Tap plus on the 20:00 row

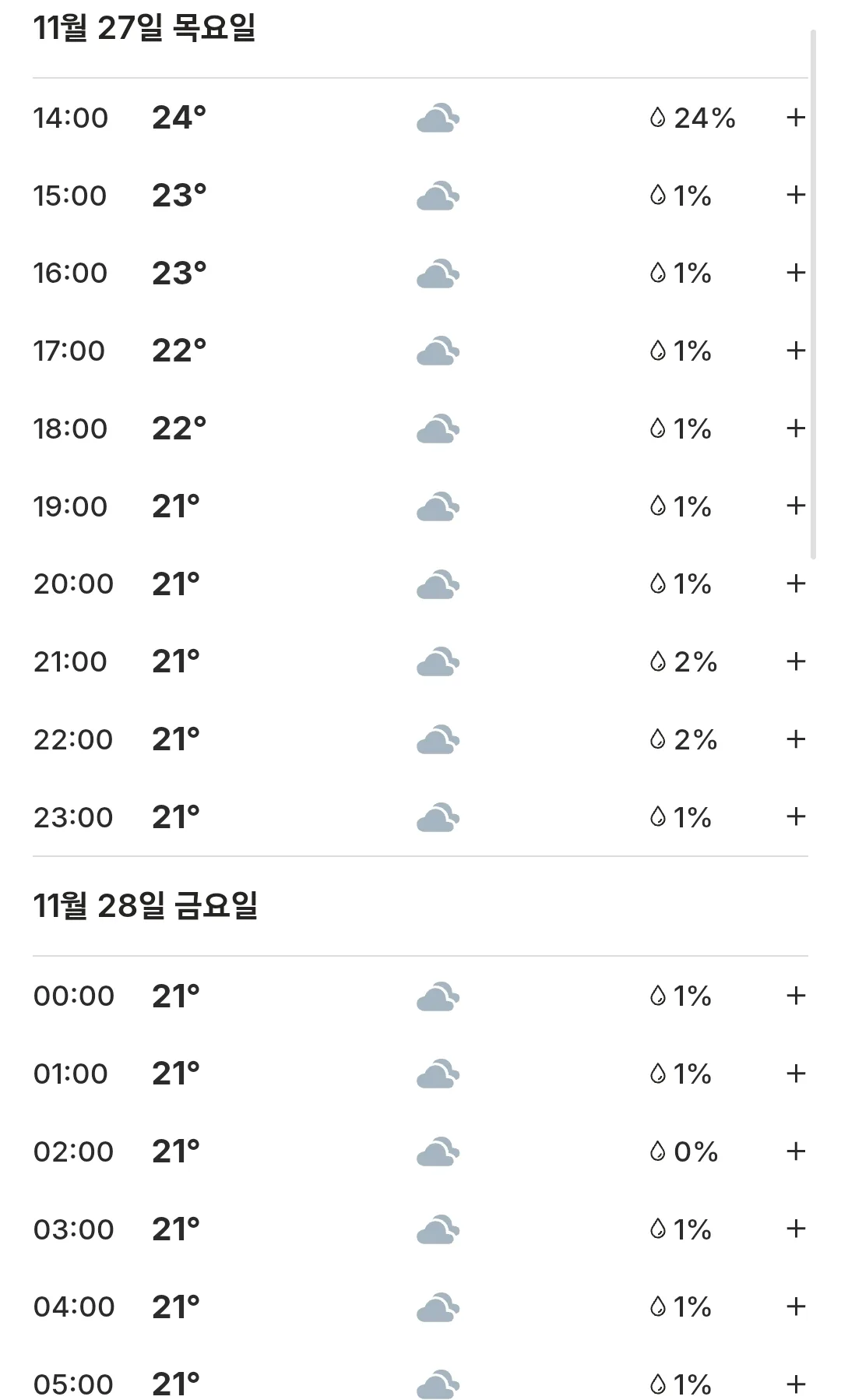click(795, 584)
